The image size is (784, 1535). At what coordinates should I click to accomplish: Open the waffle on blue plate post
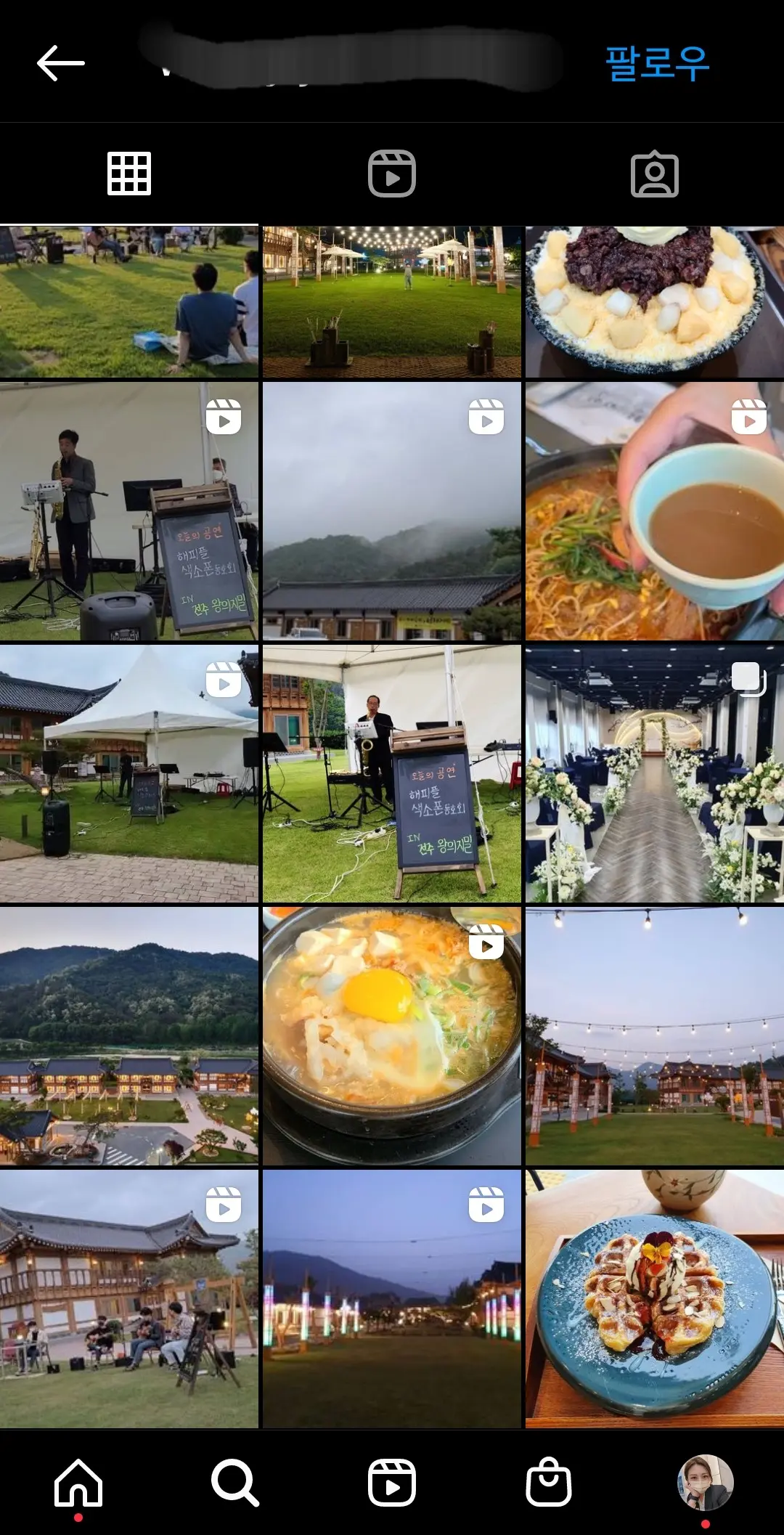pyautogui.click(x=654, y=1299)
